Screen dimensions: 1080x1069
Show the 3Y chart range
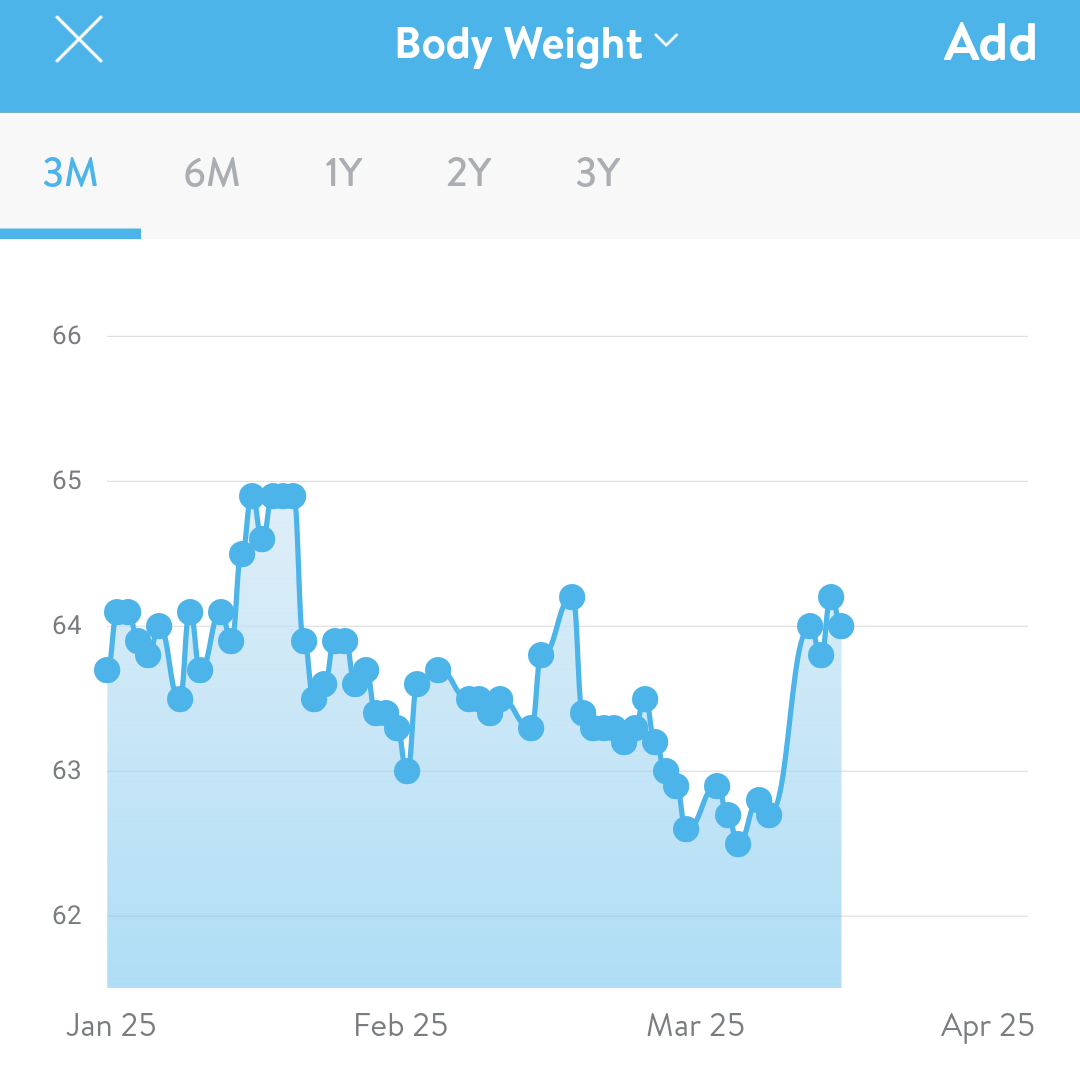[598, 174]
